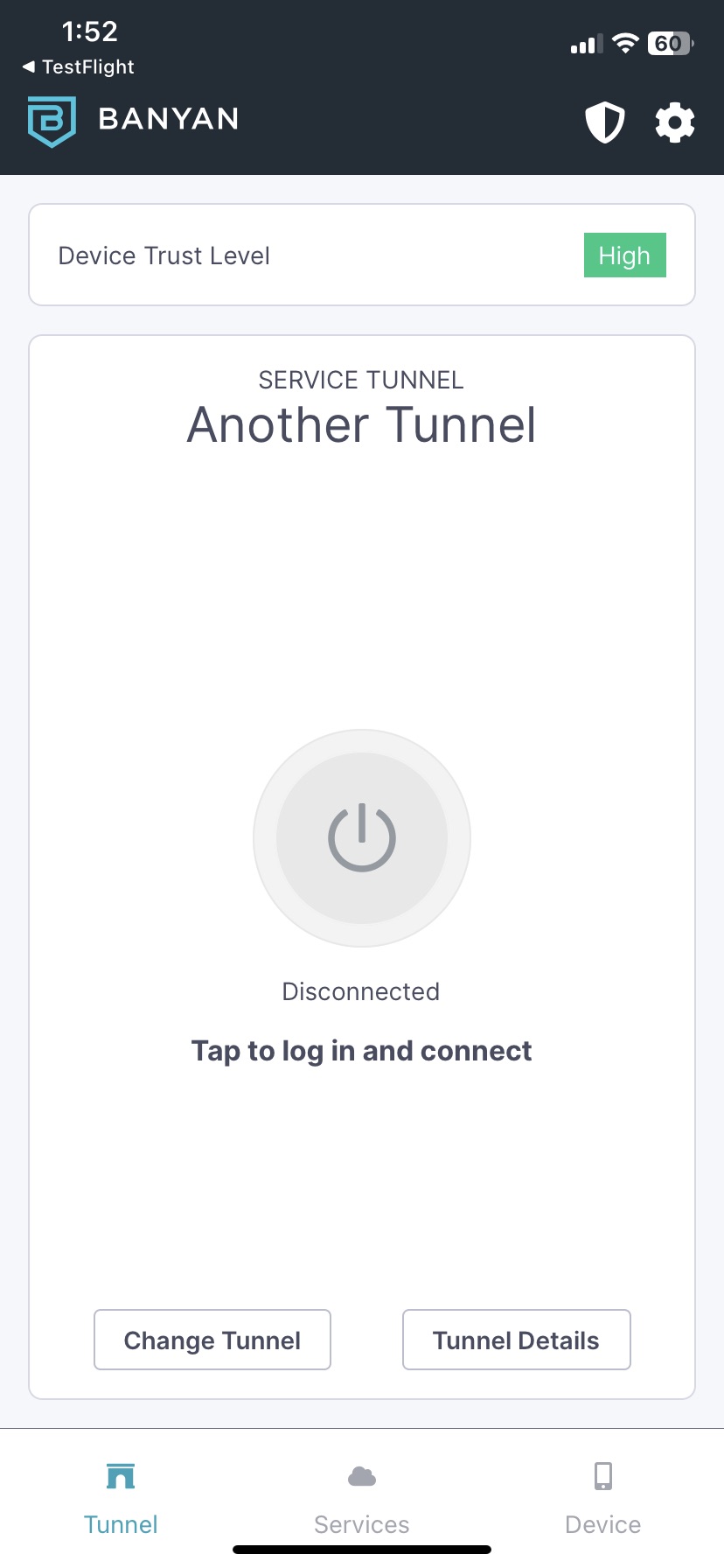Tap the power button to connect

(x=362, y=838)
